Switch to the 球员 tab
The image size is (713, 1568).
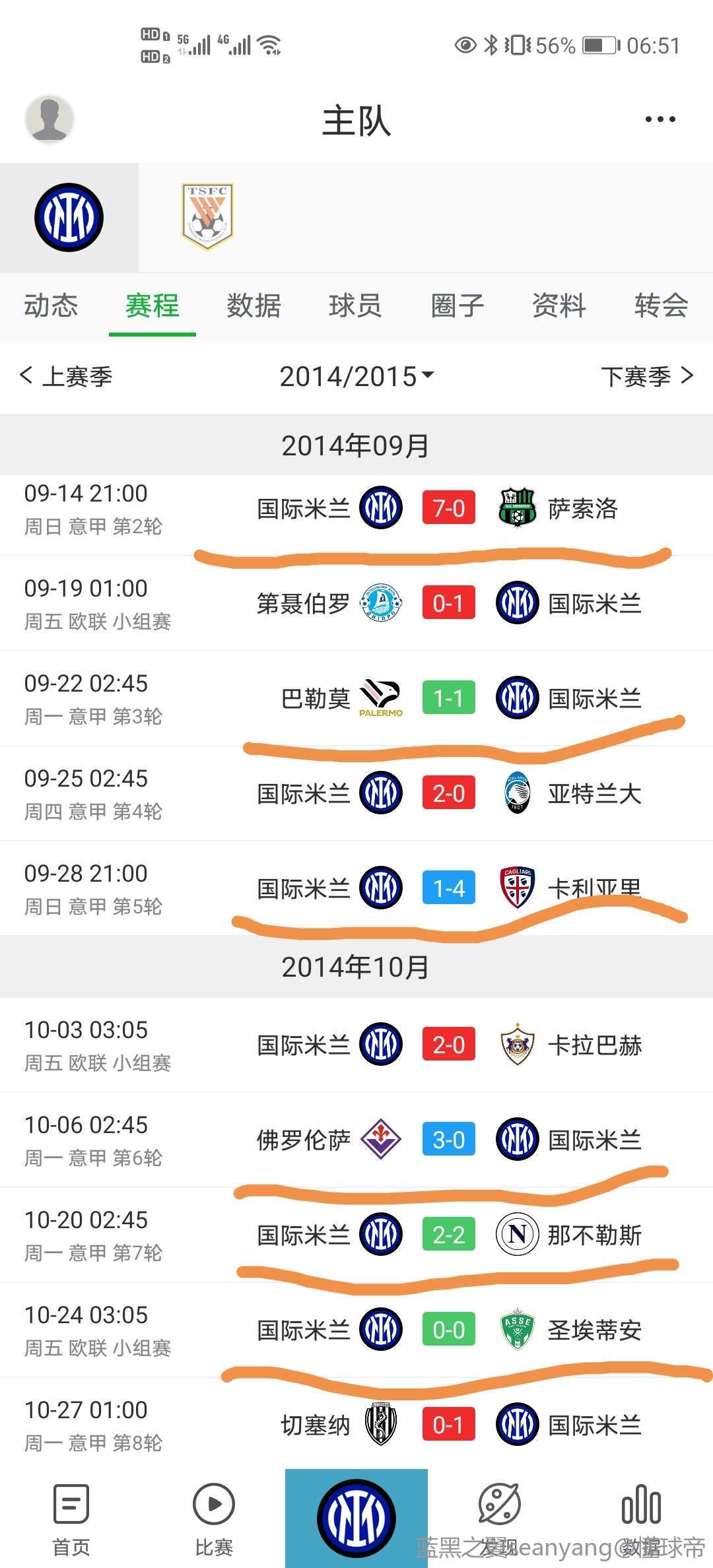click(x=355, y=306)
